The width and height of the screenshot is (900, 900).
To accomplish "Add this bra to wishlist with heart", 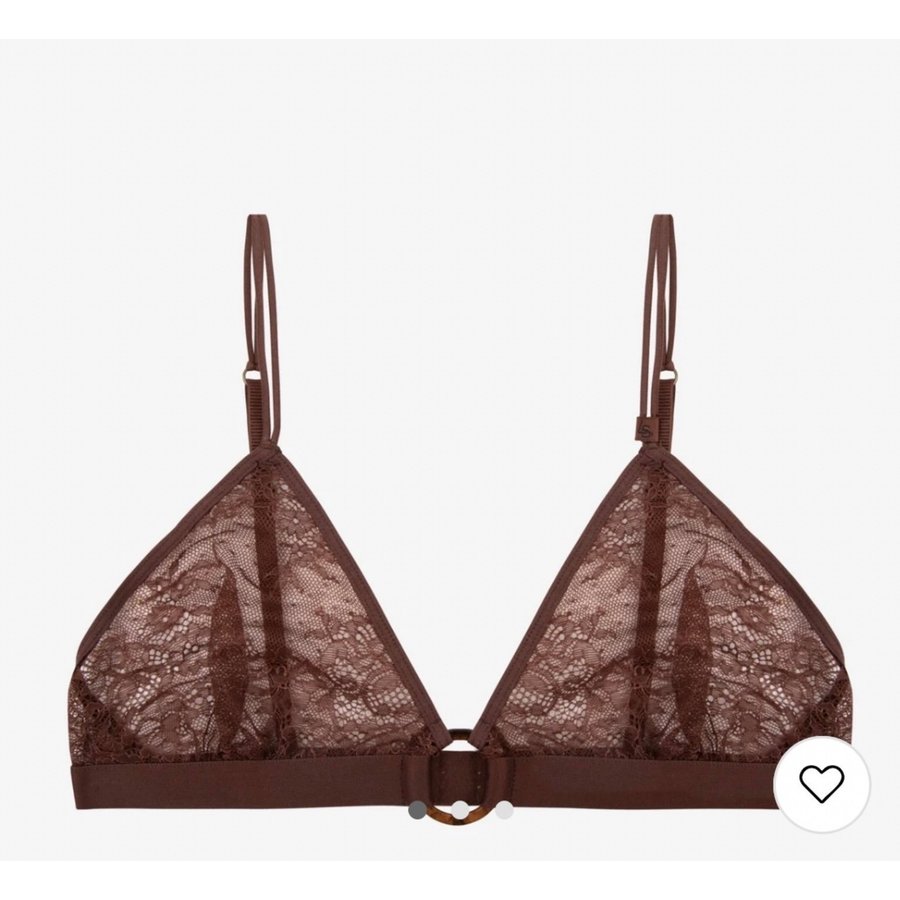I will [821, 784].
